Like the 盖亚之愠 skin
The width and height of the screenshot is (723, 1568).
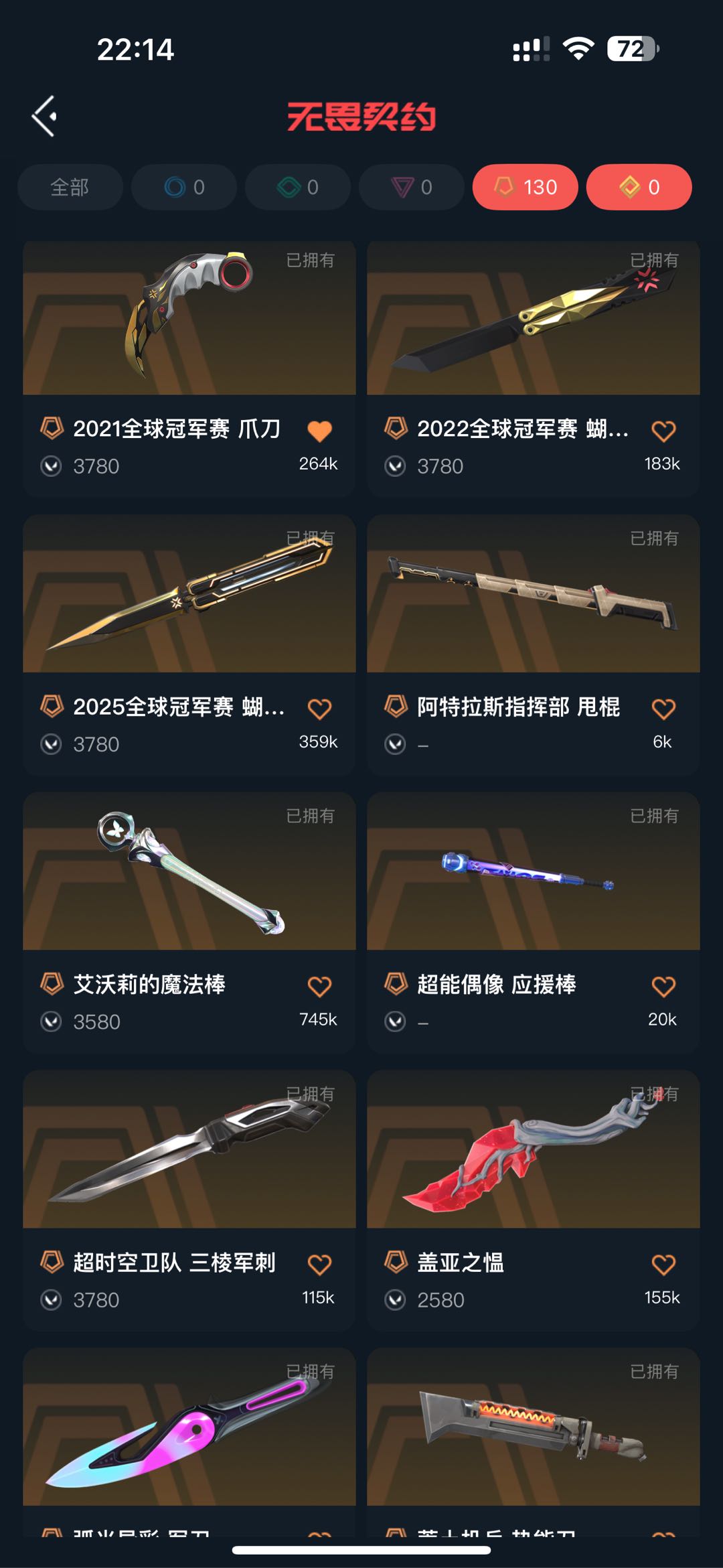663,1265
